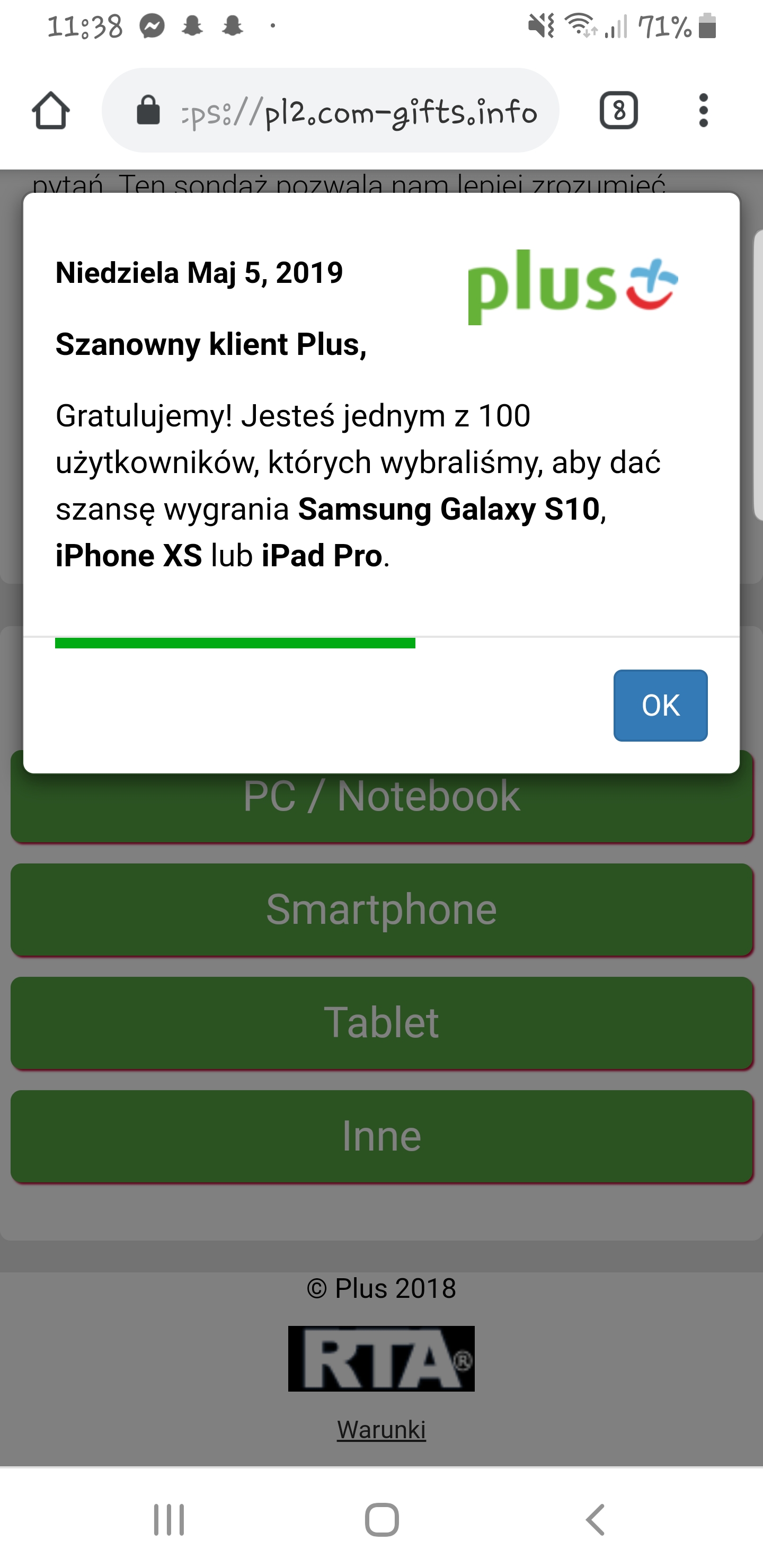Tap the URL address bar
The width and height of the screenshot is (763, 1568).
pyautogui.click(x=359, y=111)
